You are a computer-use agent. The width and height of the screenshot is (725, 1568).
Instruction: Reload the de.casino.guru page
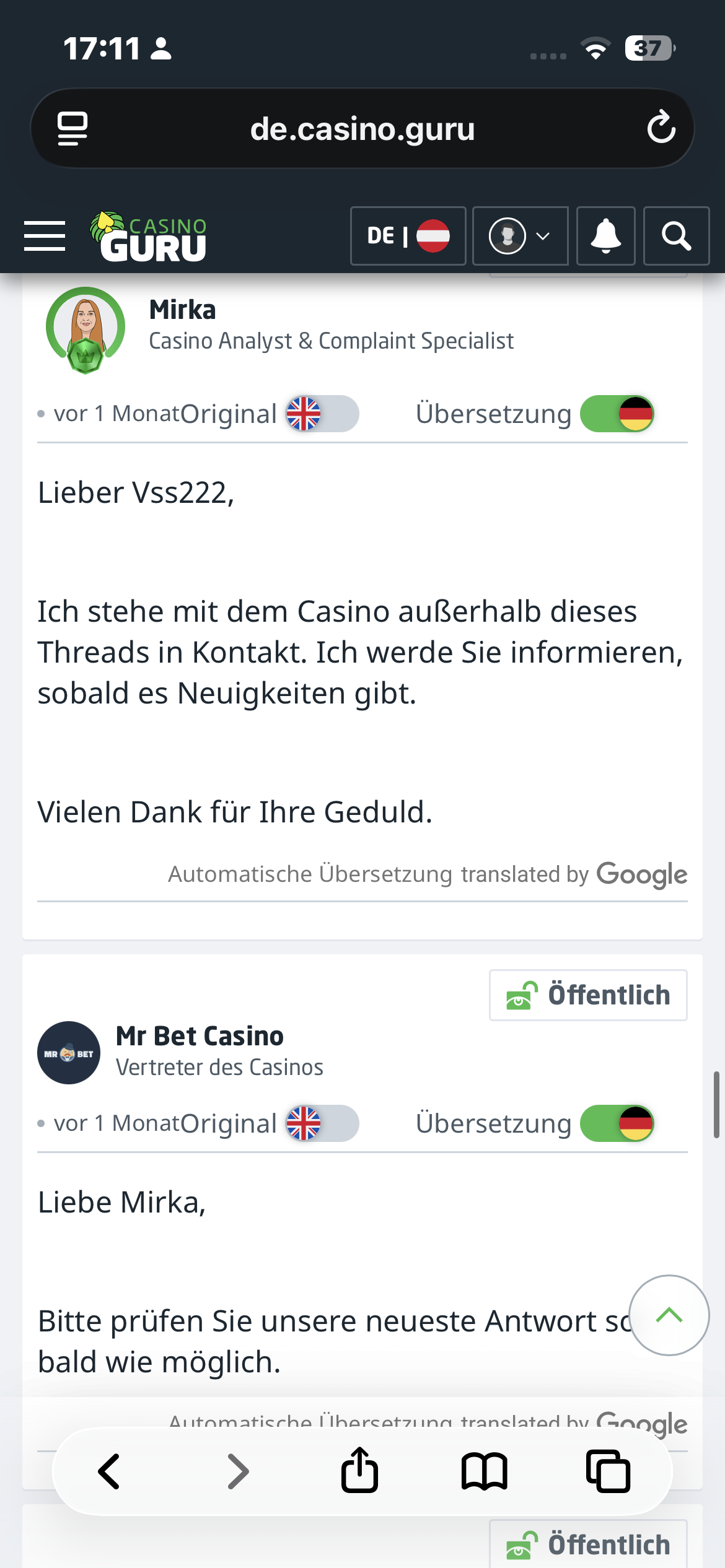(x=661, y=128)
